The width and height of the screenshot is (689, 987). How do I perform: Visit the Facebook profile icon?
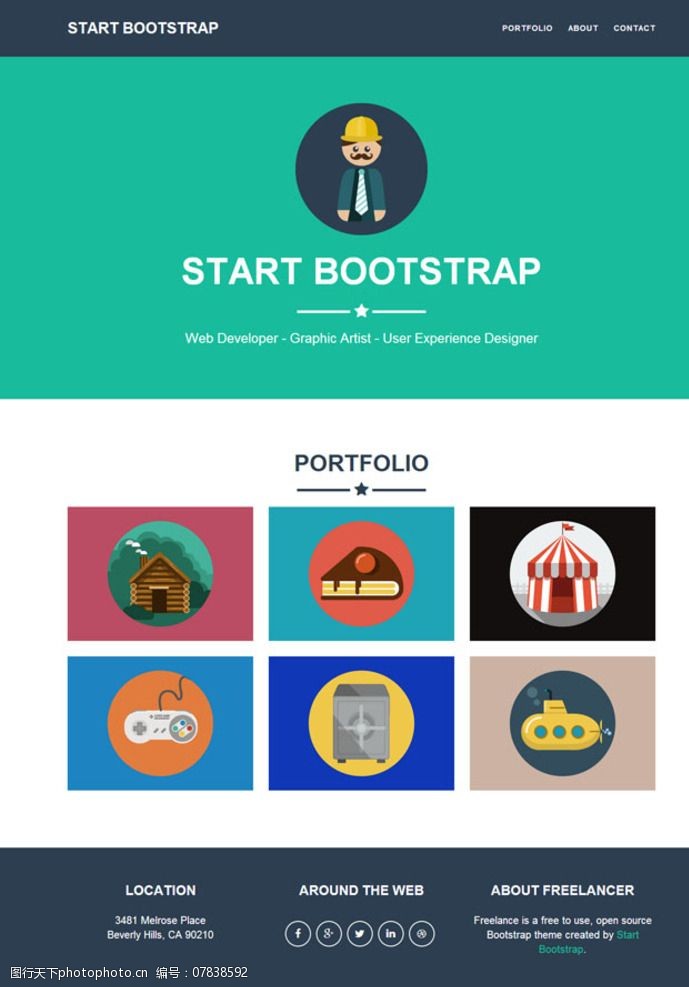[x=298, y=934]
